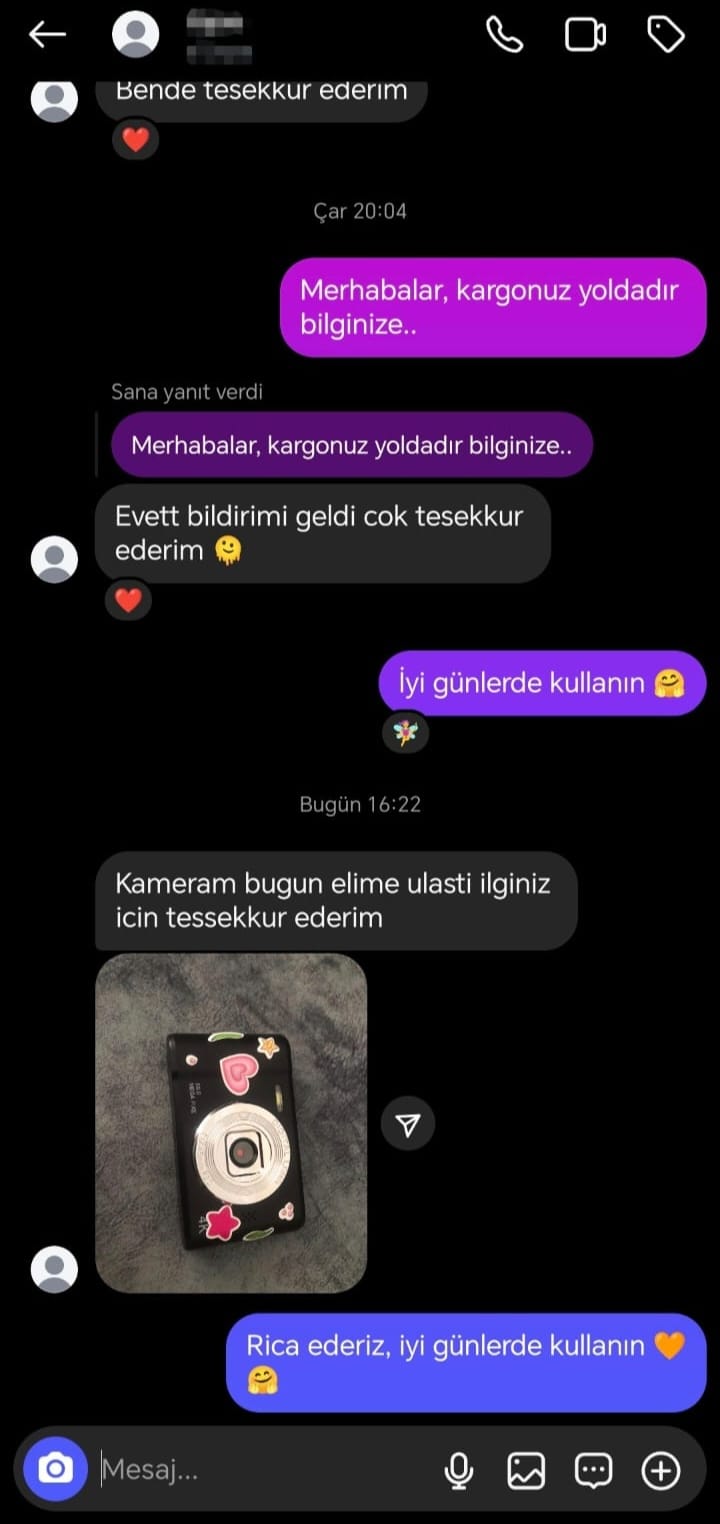Open more attachment options with plus

661,1470
